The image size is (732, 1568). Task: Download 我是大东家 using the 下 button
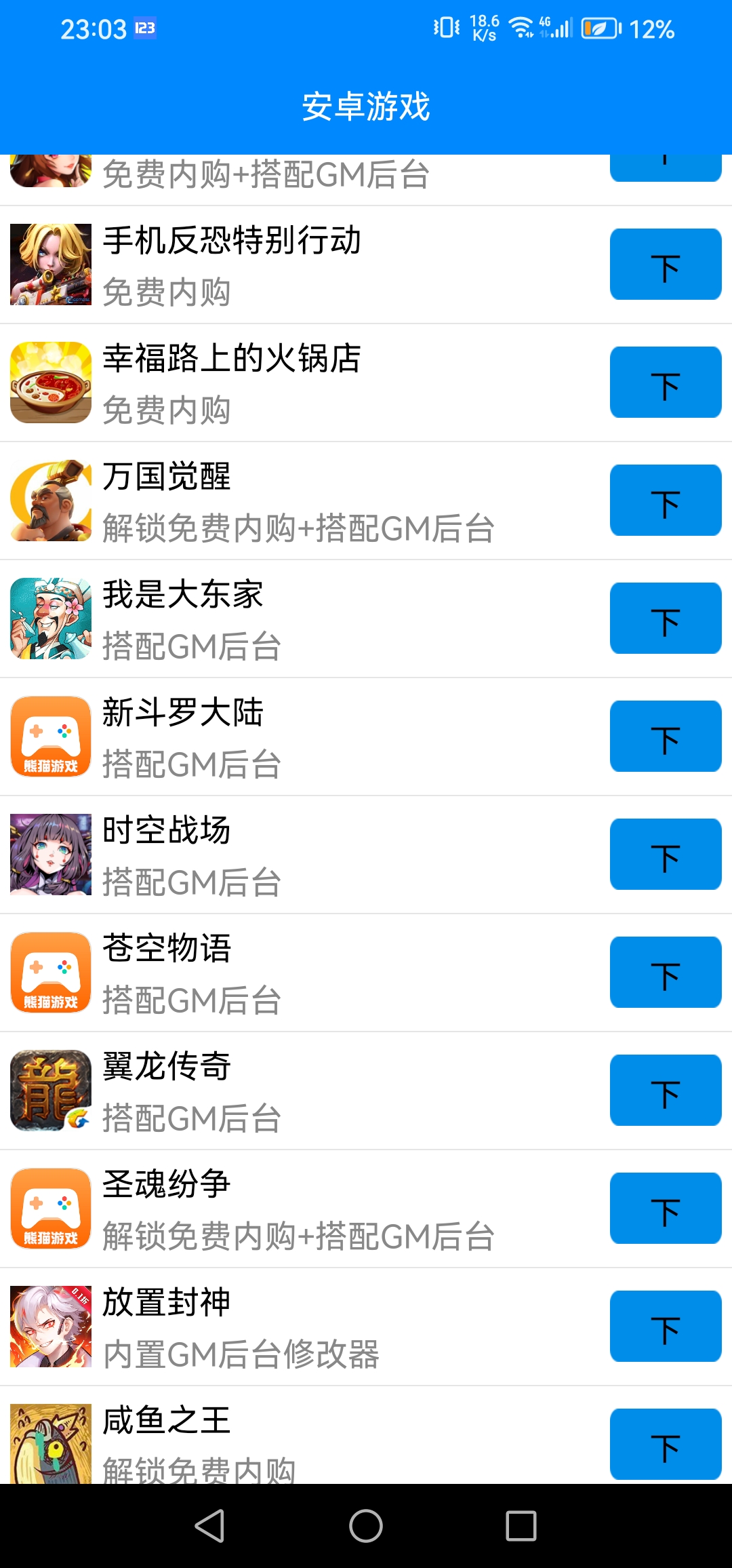[665, 619]
